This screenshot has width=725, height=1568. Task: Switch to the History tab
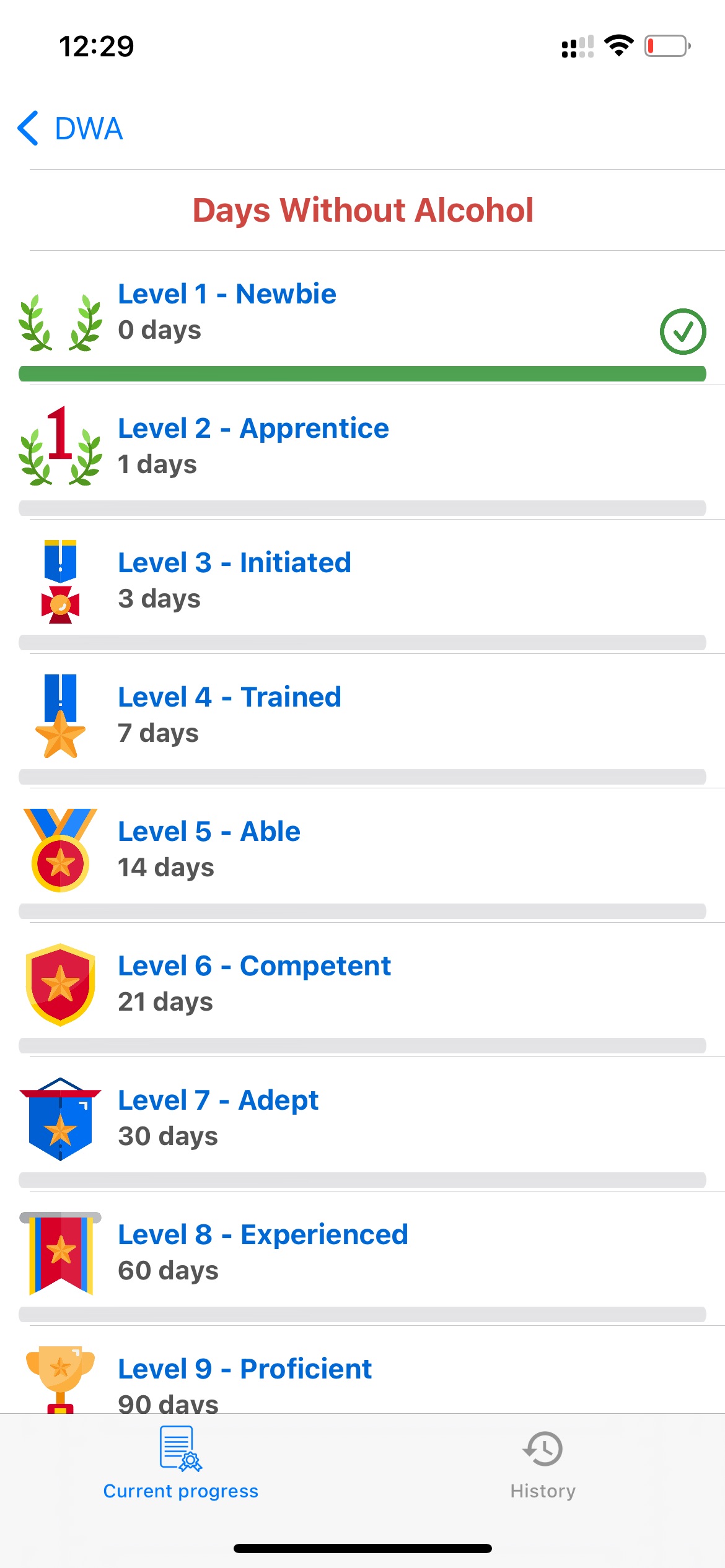click(x=543, y=1465)
